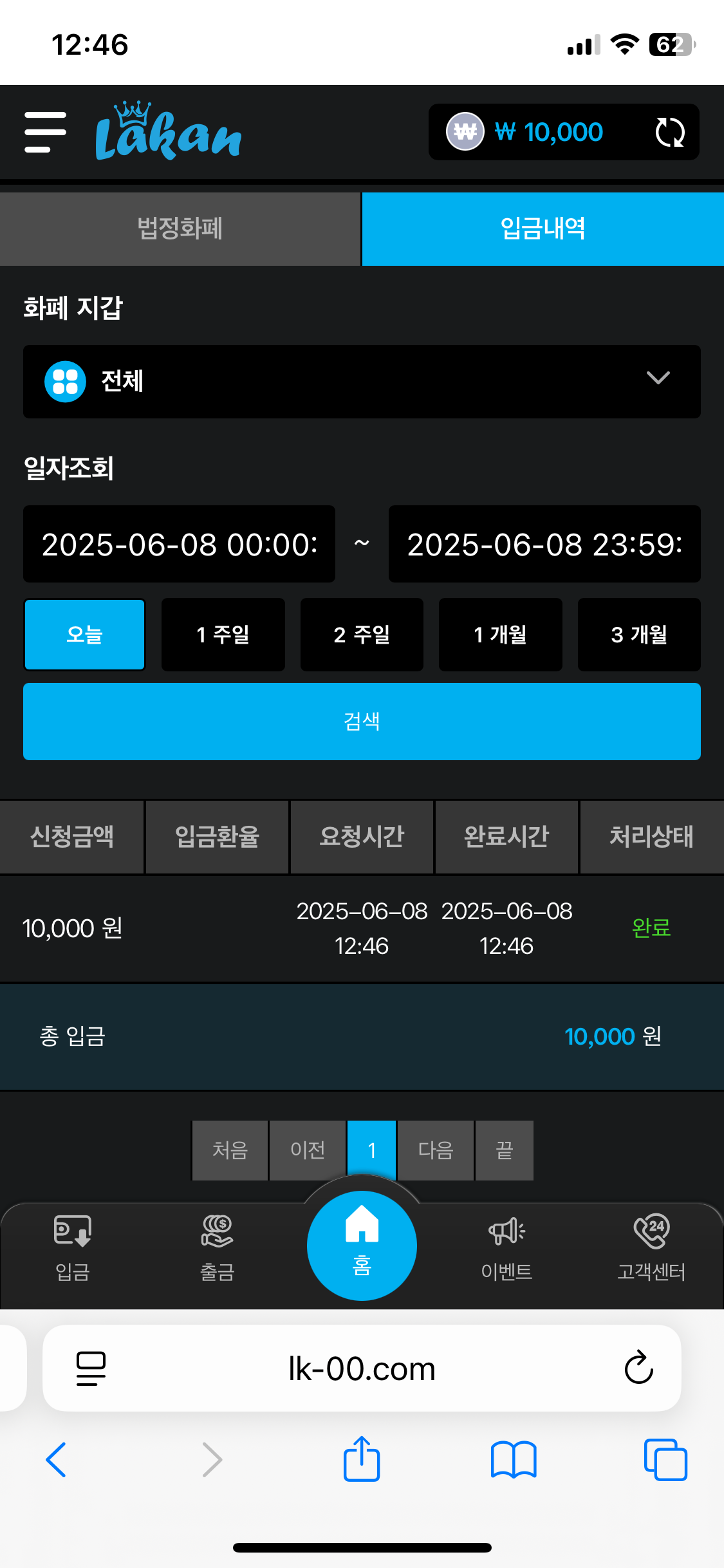The height and width of the screenshot is (1568, 724).
Task: Set range to 1 주일
Action: tap(223, 635)
